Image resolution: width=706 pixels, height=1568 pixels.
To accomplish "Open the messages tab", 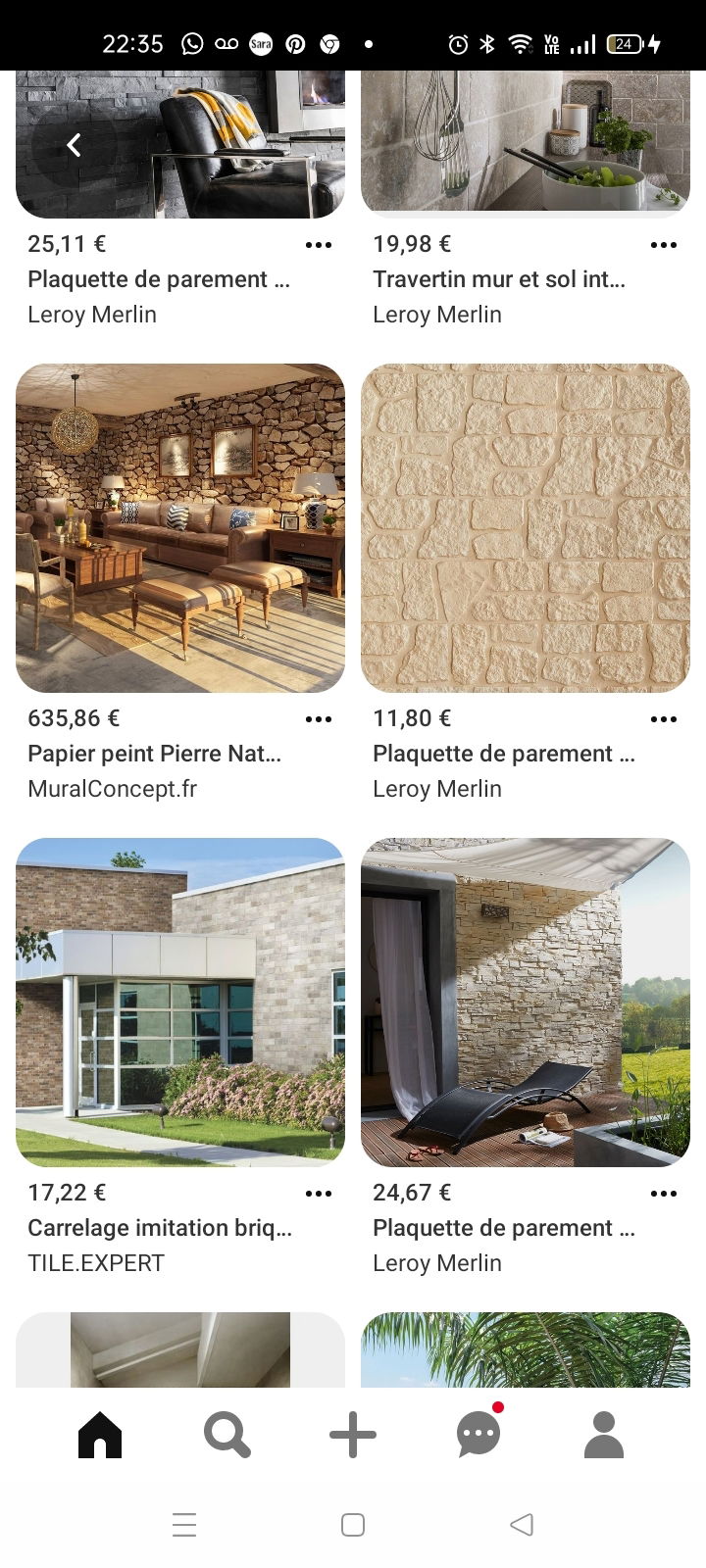I will pyautogui.click(x=479, y=1436).
